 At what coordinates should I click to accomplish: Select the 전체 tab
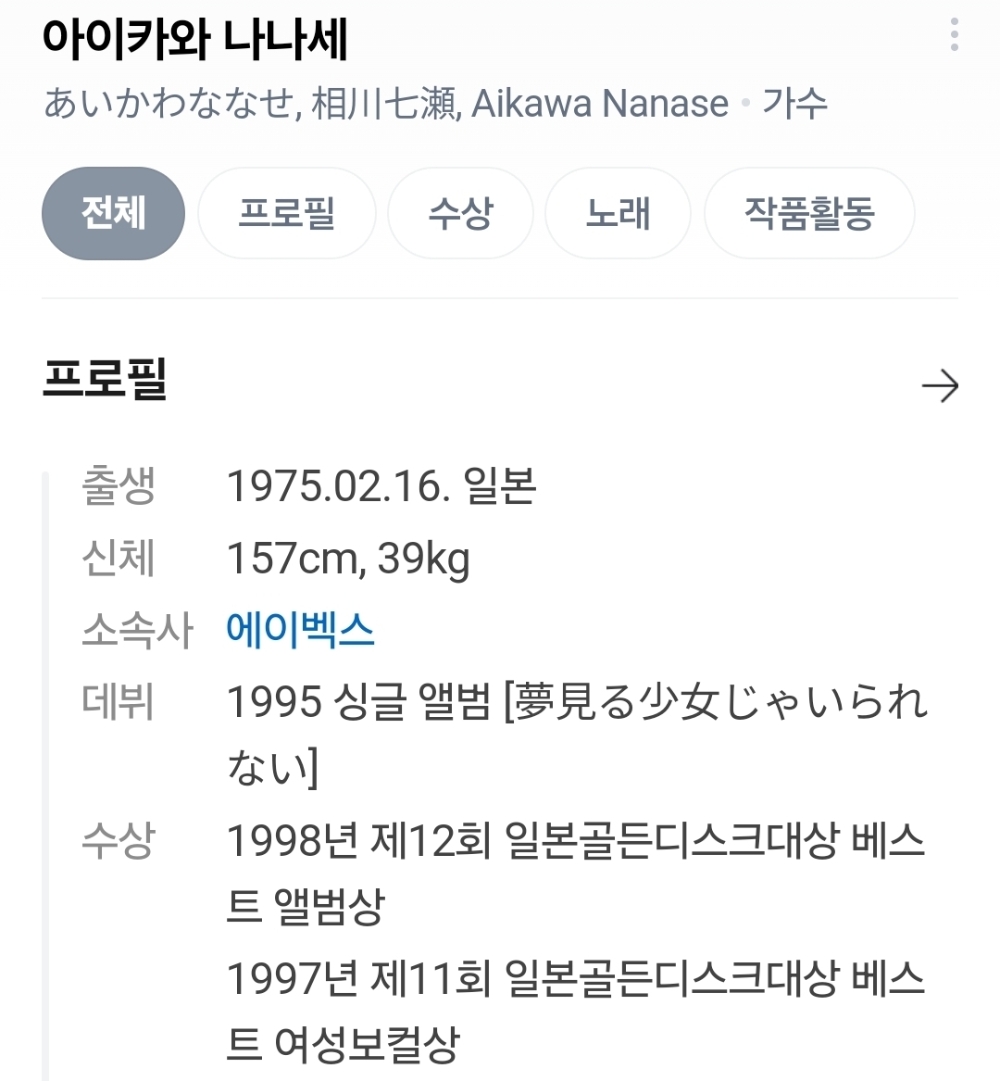click(x=113, y=213)
